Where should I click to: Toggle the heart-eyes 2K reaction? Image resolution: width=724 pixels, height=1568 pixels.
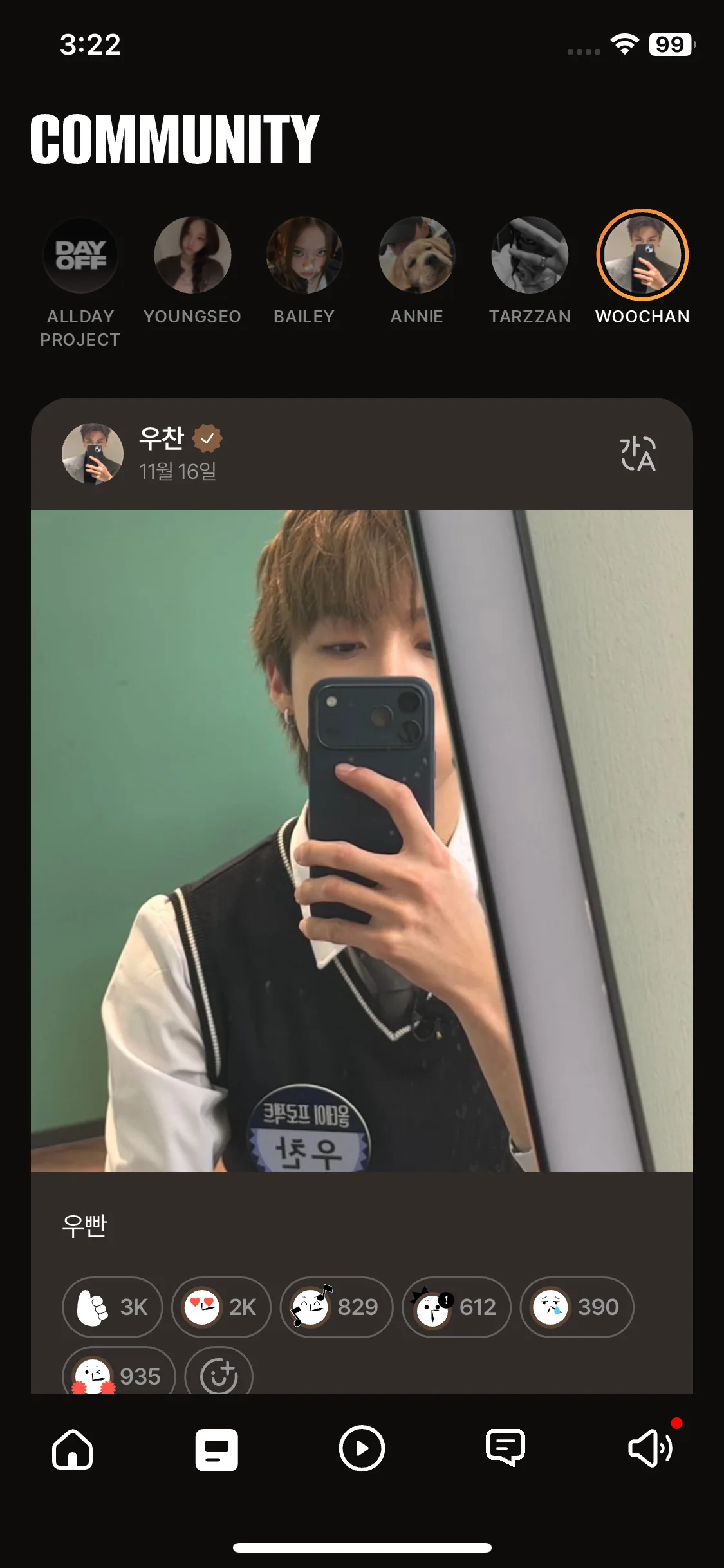point(221,1307)
